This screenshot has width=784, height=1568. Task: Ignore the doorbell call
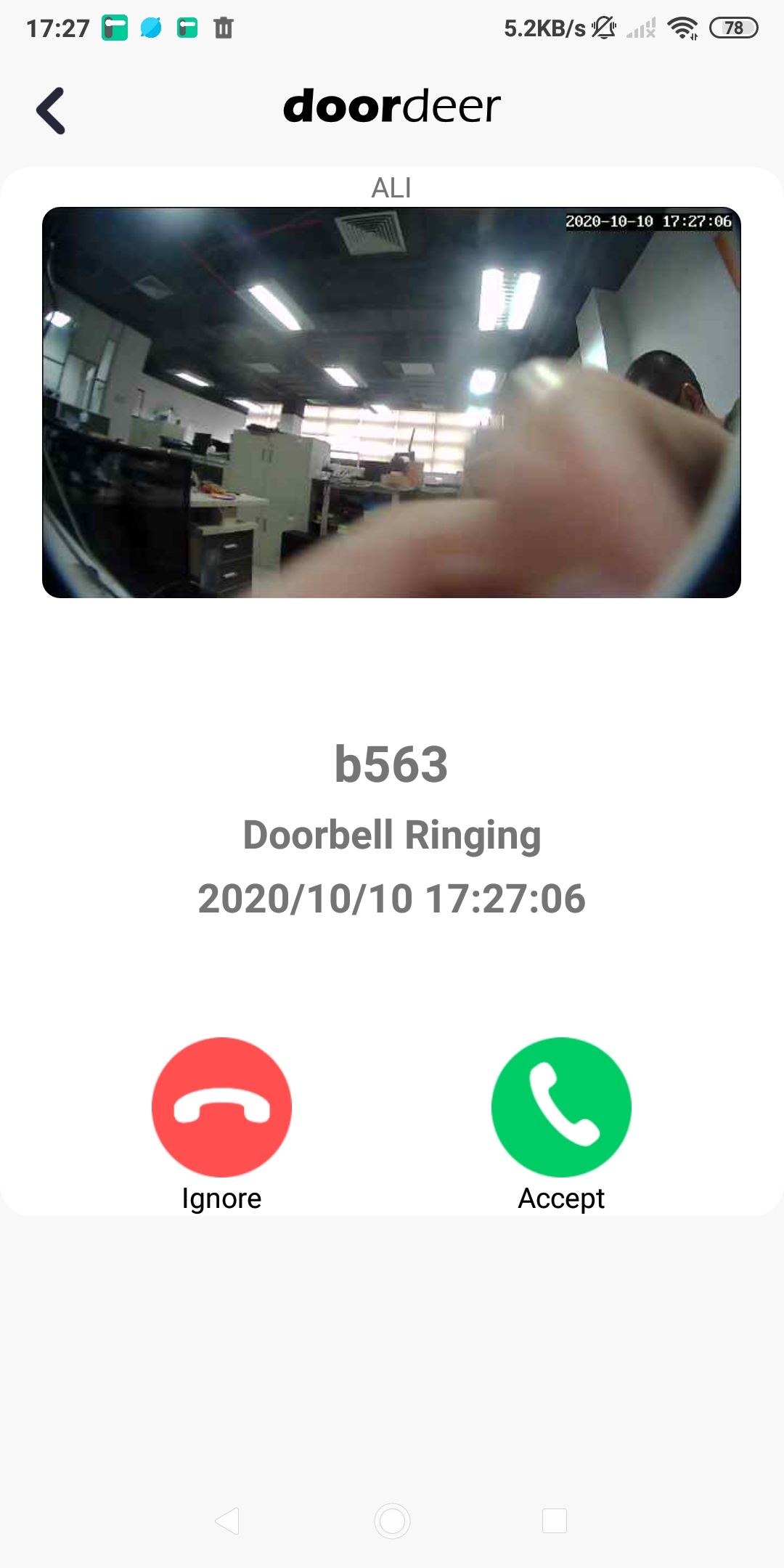(221, 1107)
